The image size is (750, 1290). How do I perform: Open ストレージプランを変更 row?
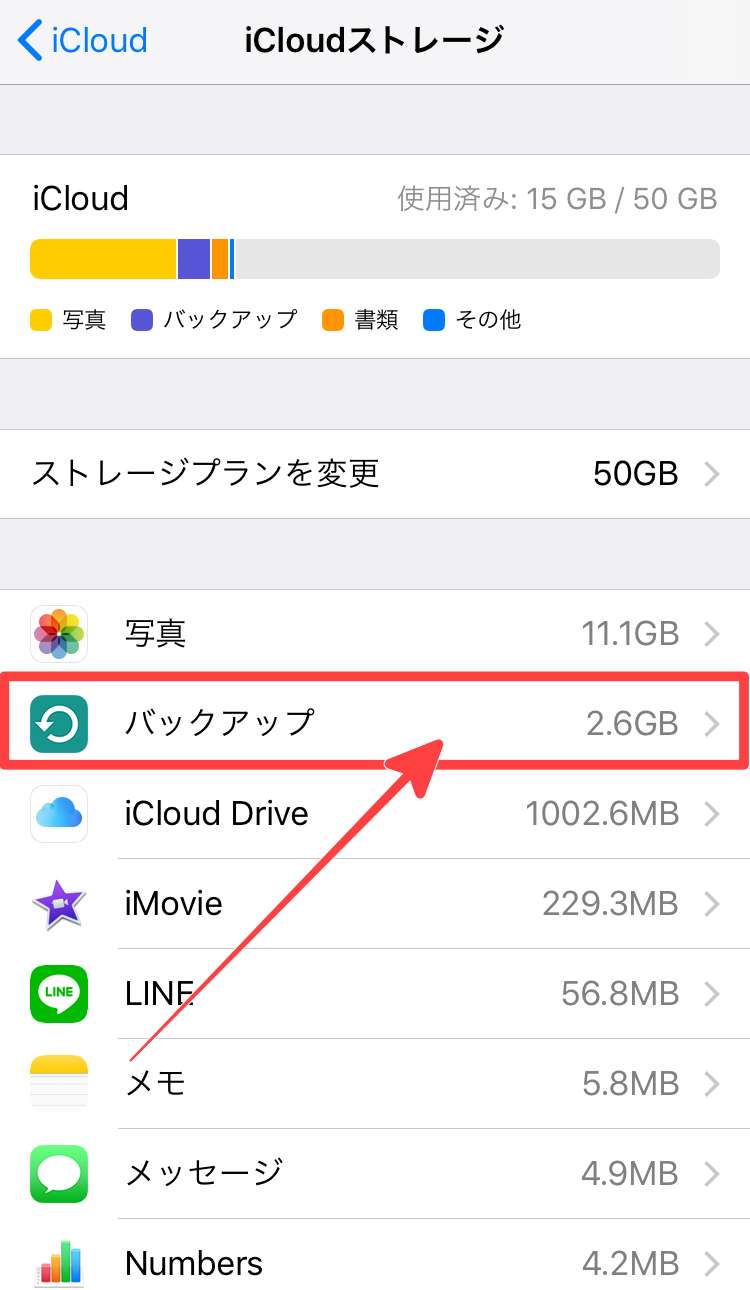375,474
